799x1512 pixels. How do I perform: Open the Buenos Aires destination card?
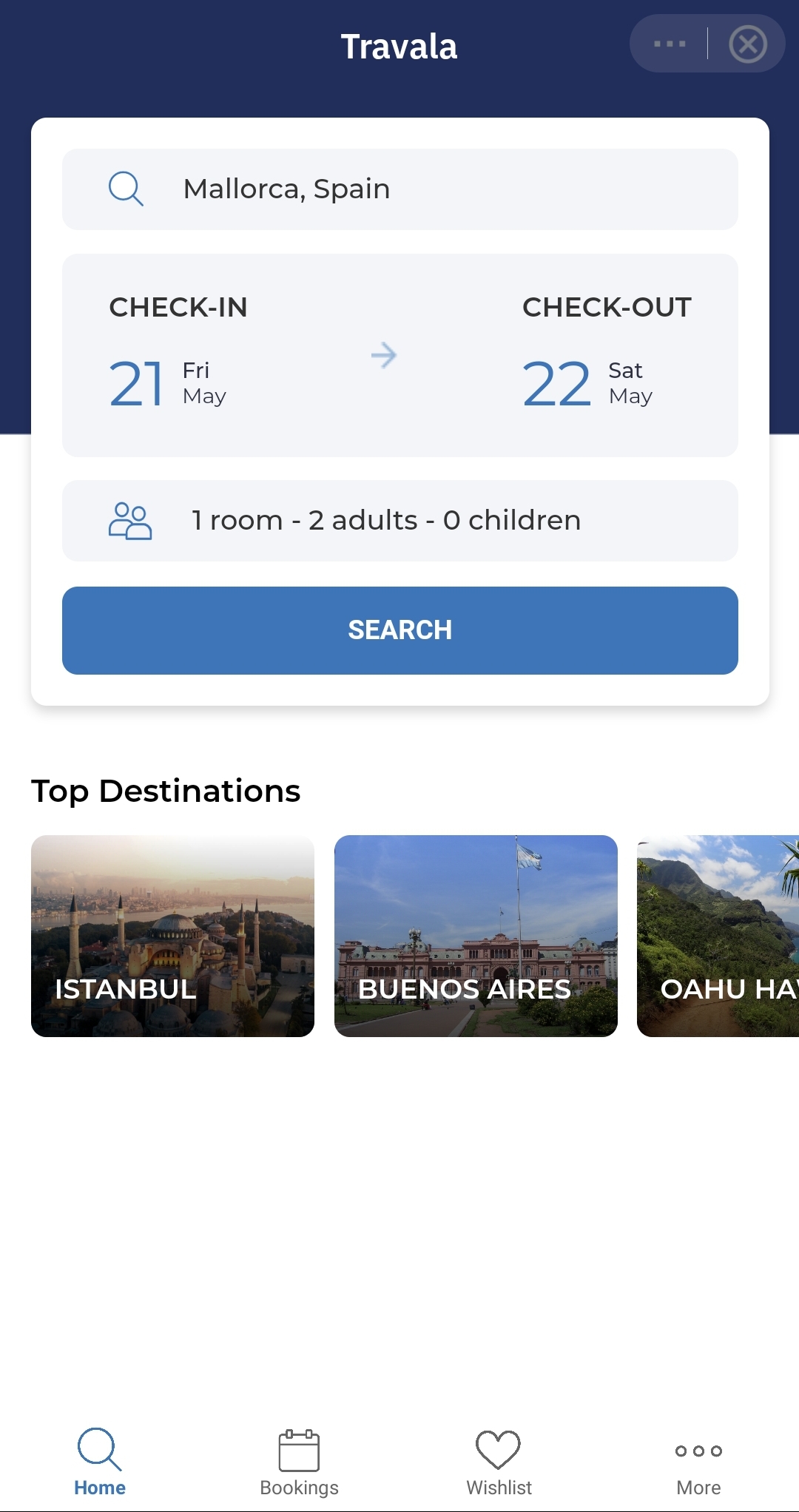click(x=476, y=936)
